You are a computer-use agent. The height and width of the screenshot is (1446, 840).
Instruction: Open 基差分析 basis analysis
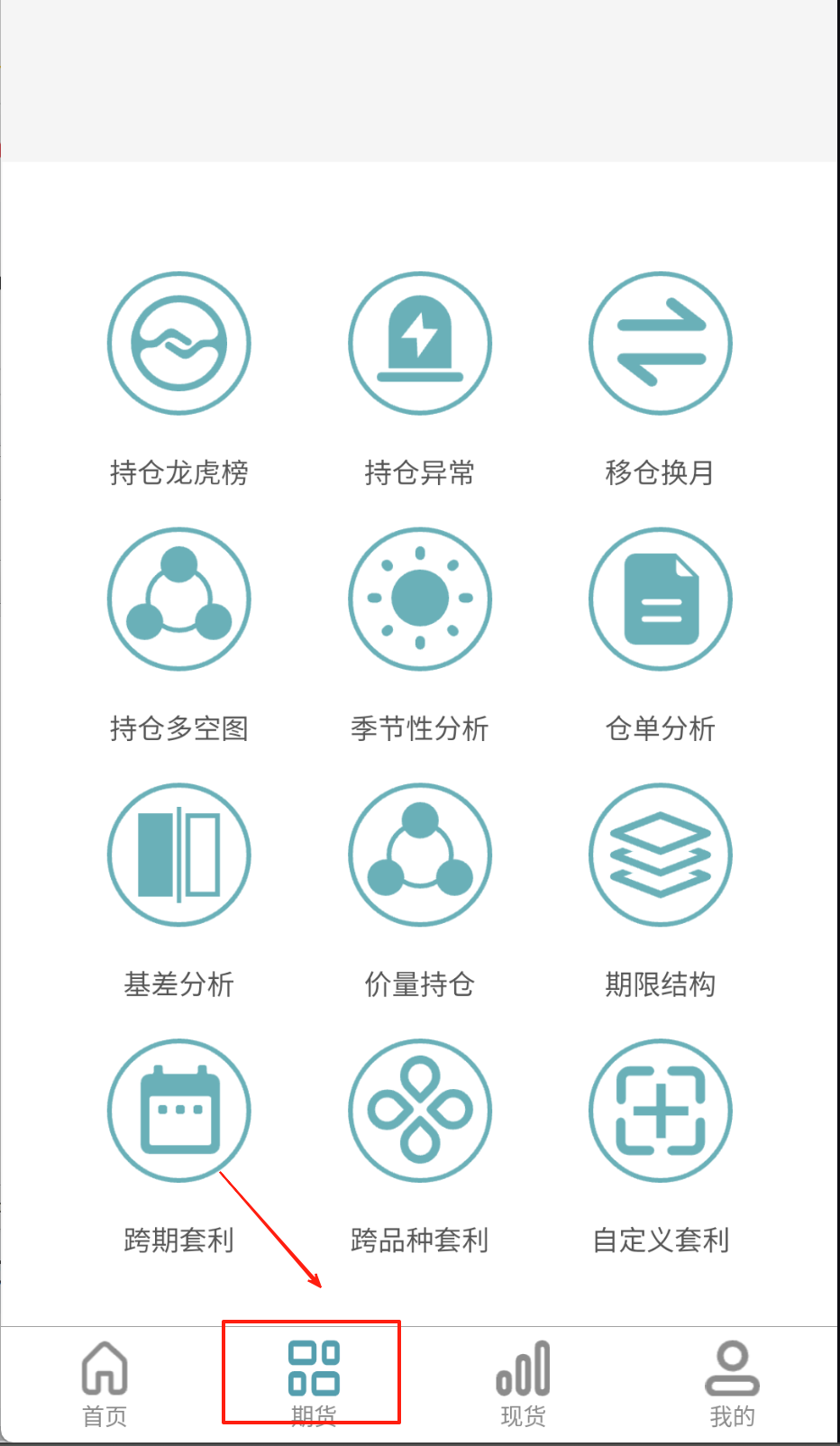click(x=178, y=855)
